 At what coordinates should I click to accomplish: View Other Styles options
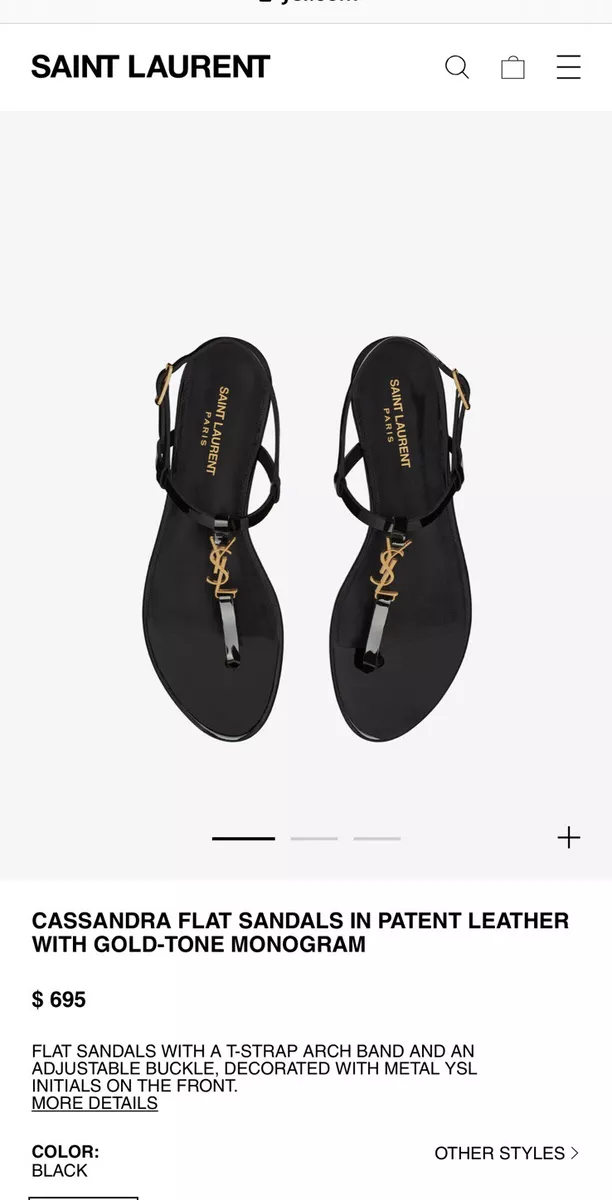pos(507,1153)
